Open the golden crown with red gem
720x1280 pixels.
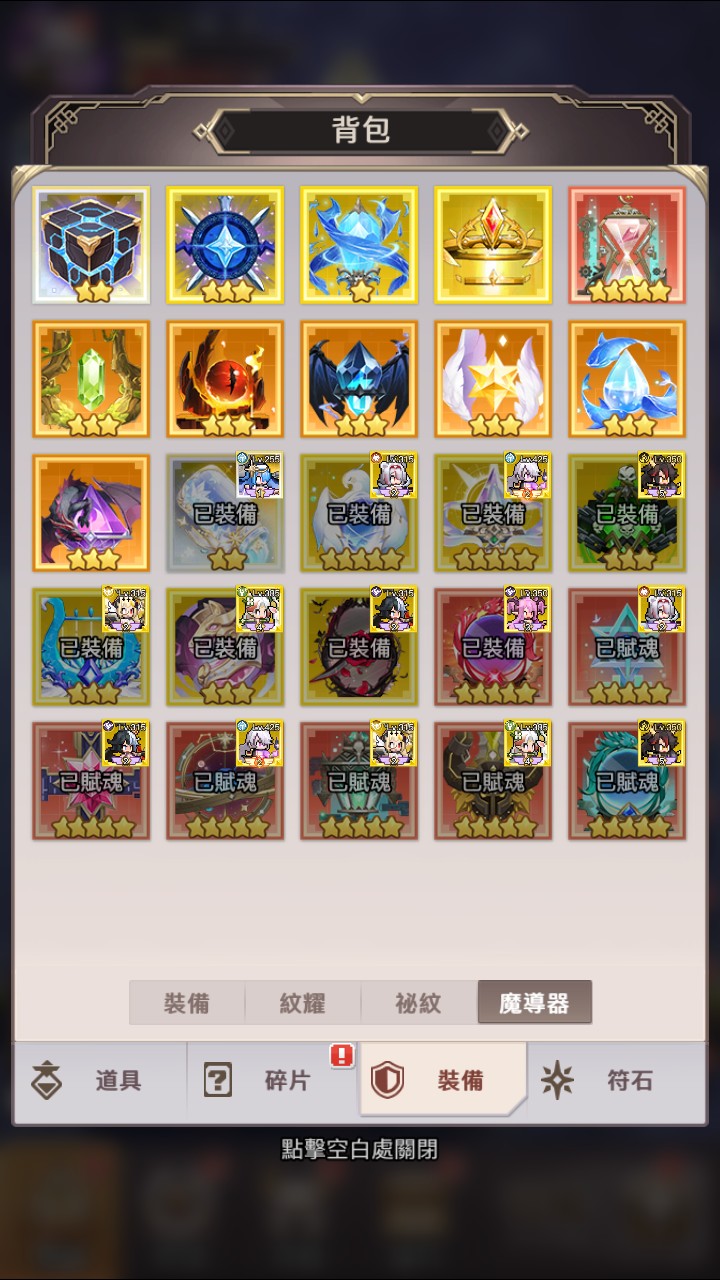[493, 245]
